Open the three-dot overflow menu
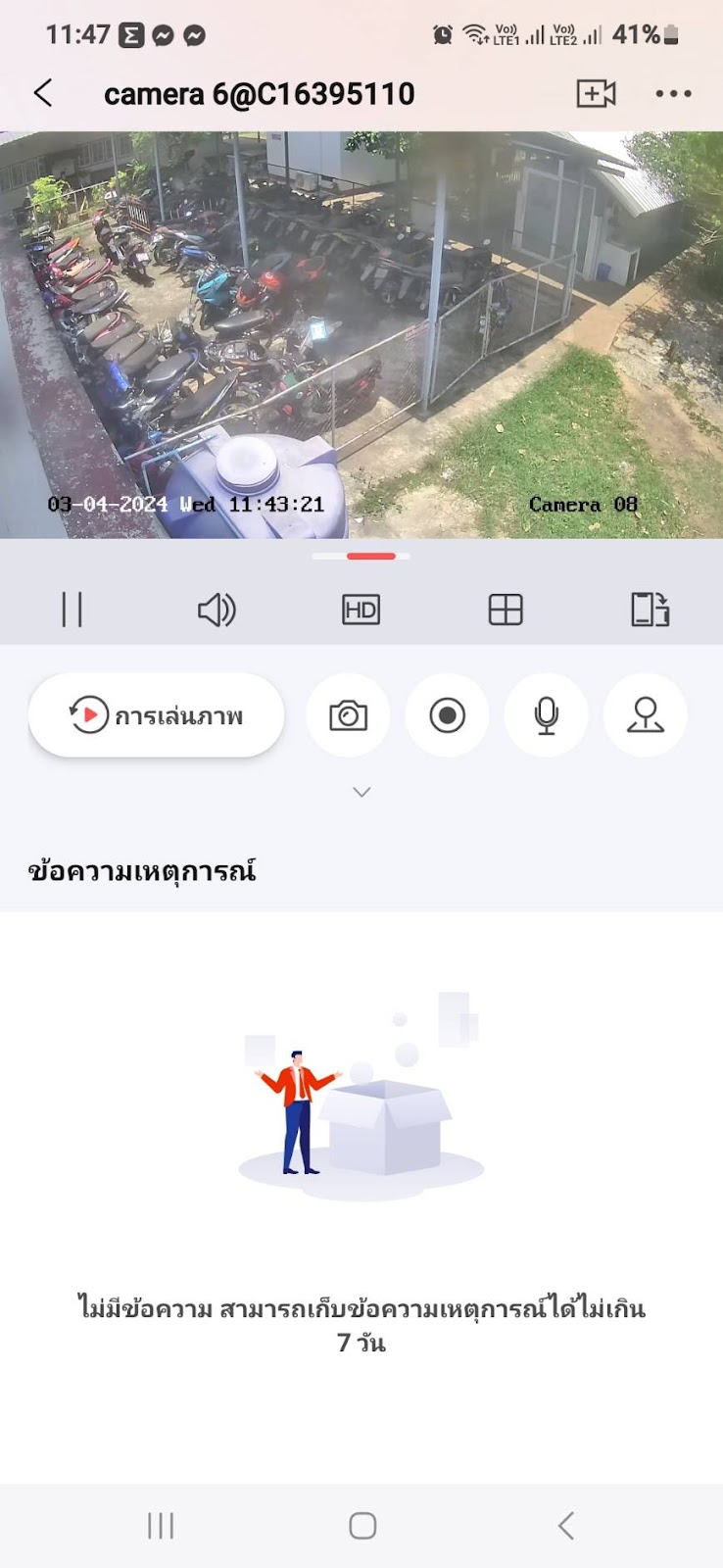The width and height of the screenshot is (723, 1568). pyautogui.click(x=673, y=94)
